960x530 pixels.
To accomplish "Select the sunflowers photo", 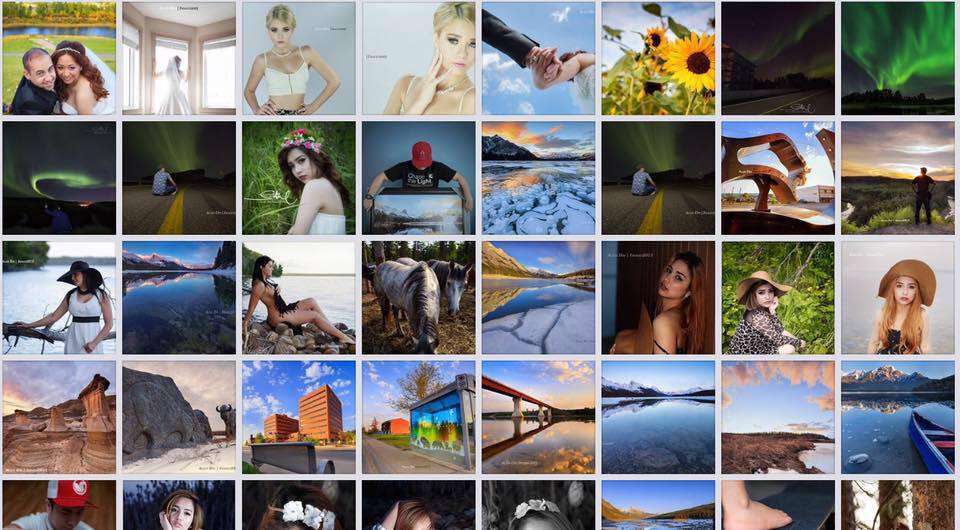I will pyautogui.click(x=658, y=58).
